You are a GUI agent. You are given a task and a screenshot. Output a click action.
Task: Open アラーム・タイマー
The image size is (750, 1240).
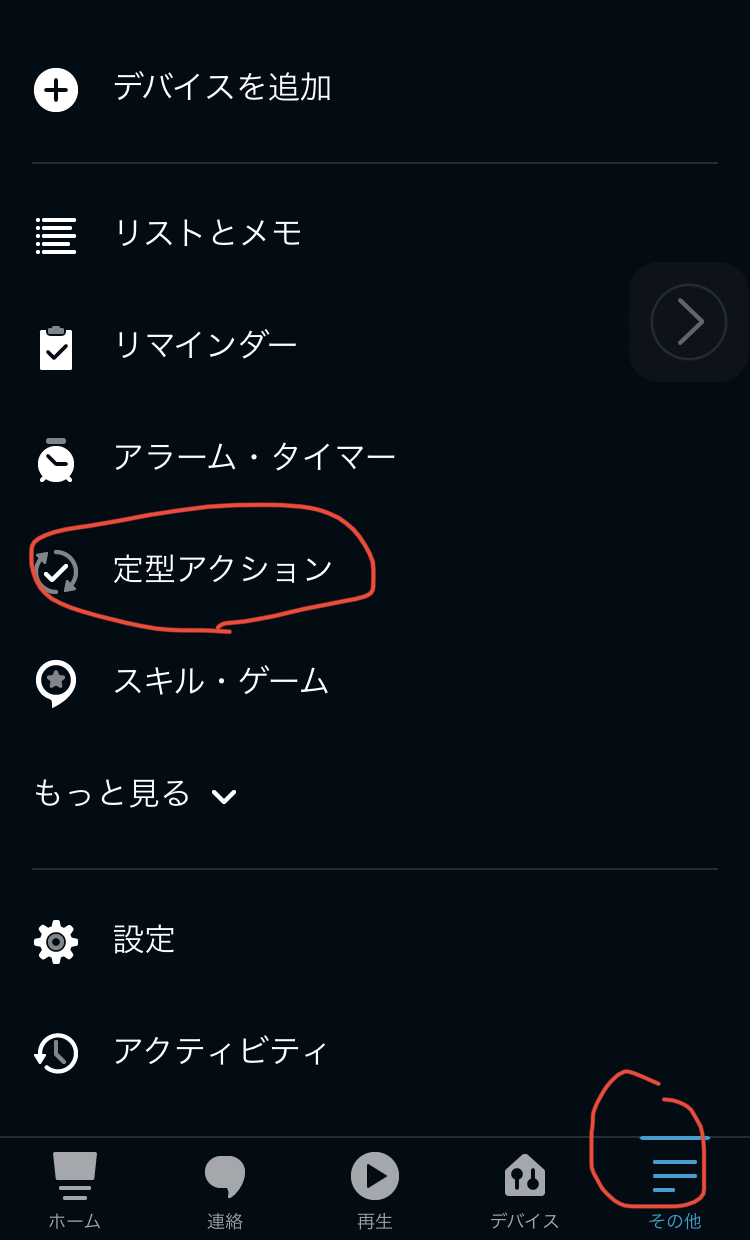point(253,459)
